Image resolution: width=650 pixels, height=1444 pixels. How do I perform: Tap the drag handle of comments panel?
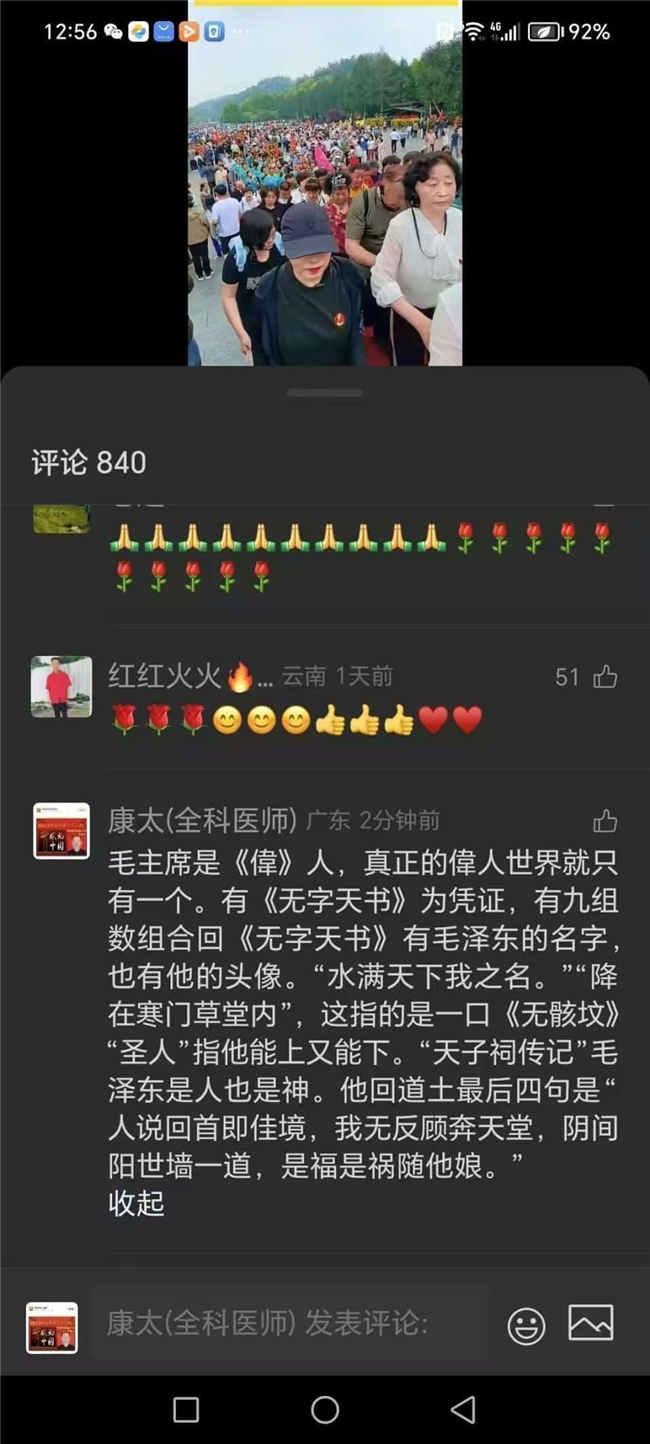click(x=325, y=393)
